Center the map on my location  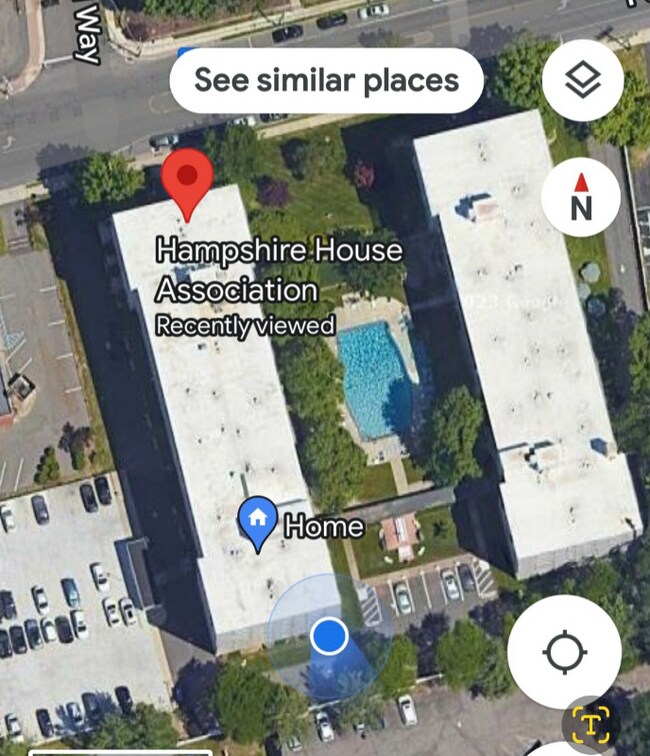(564, 653)
